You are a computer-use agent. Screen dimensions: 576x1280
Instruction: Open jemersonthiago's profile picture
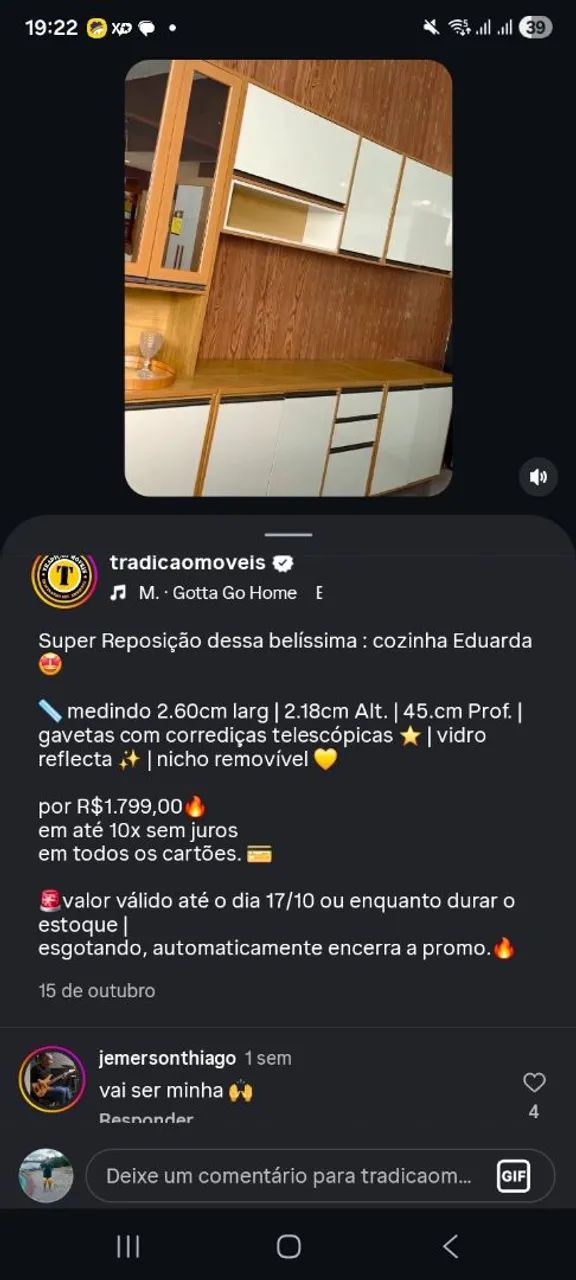pos(52,1079)
